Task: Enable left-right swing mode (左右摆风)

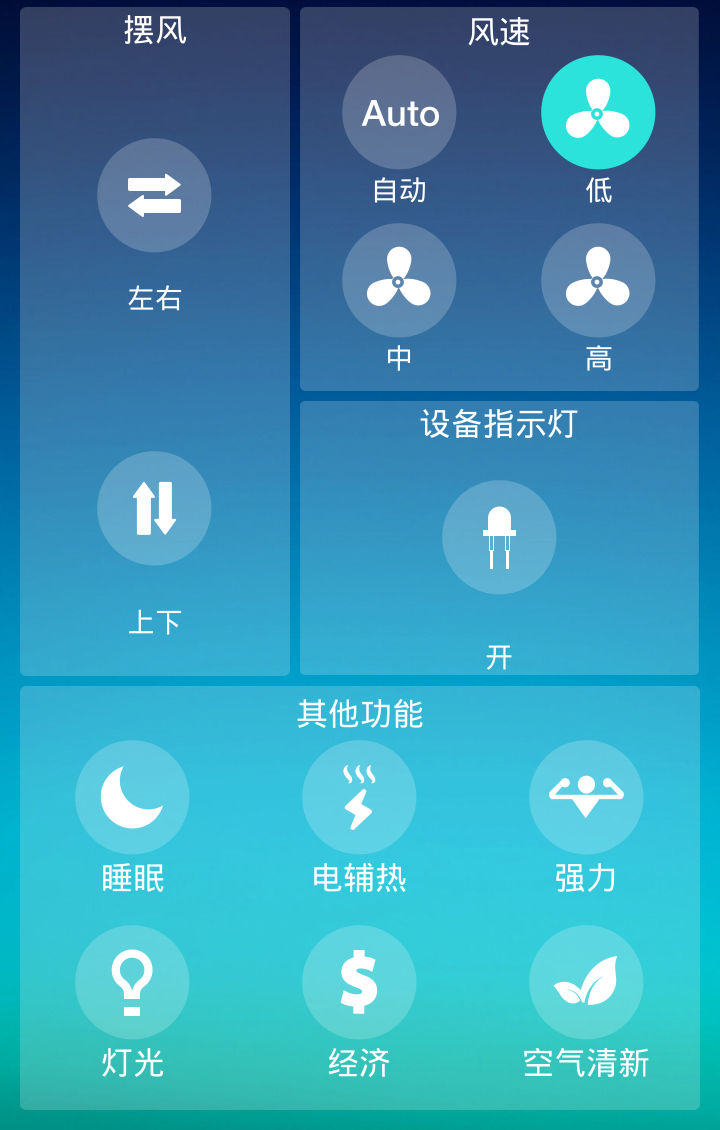Action: 154,196
